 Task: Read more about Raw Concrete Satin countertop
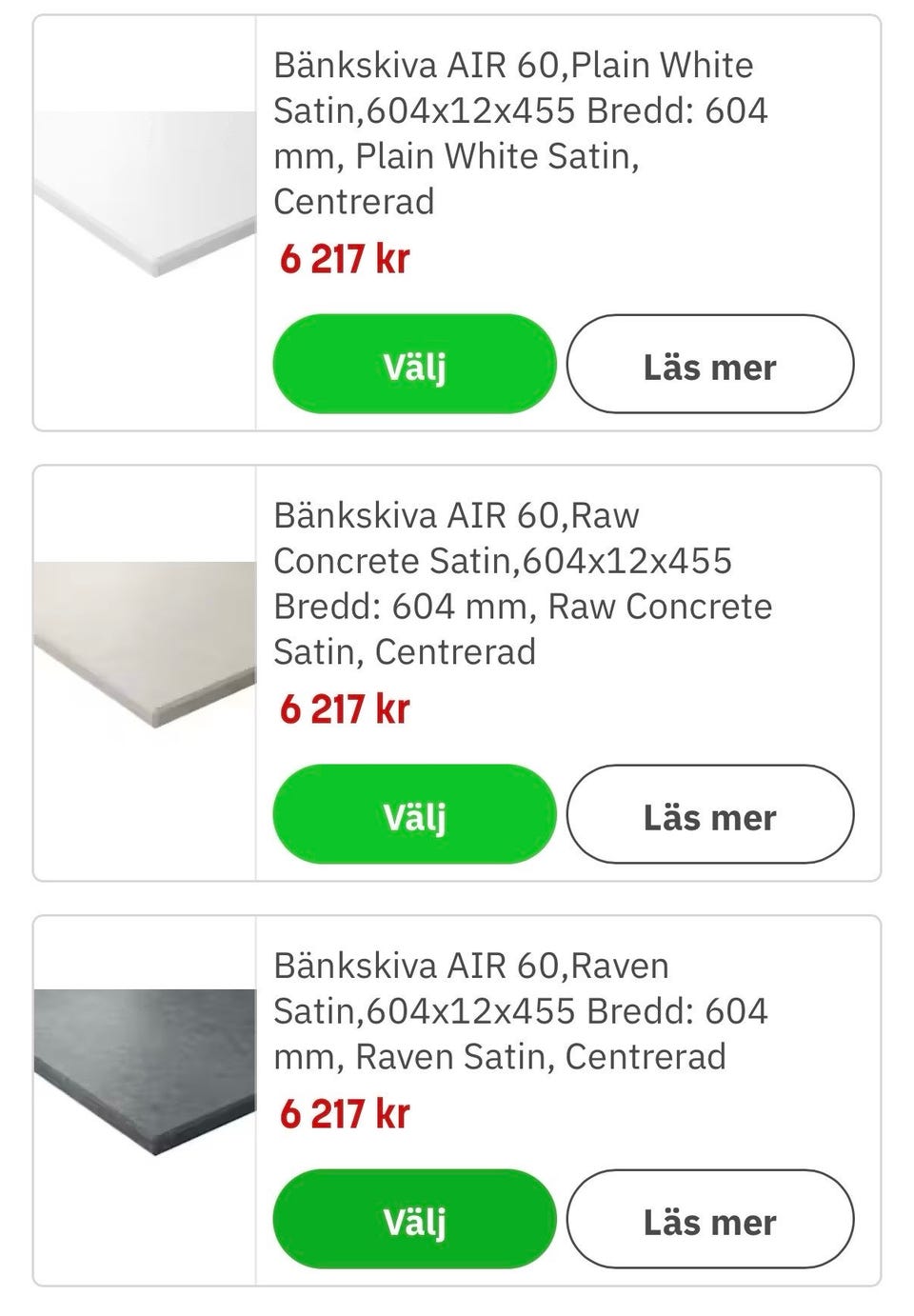tap(709, 815)
